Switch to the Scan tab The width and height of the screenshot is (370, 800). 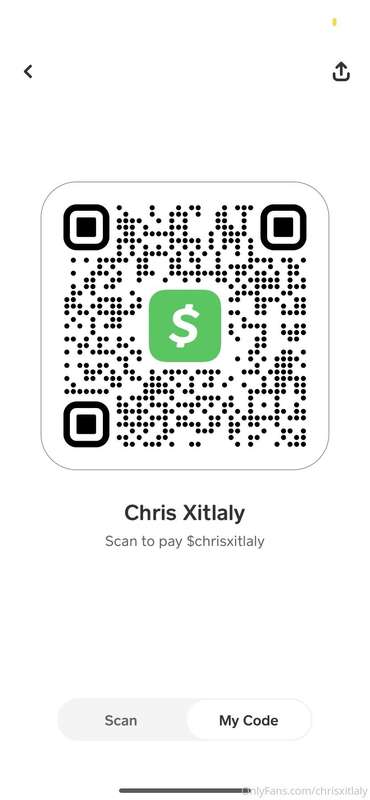pos(121,720)
